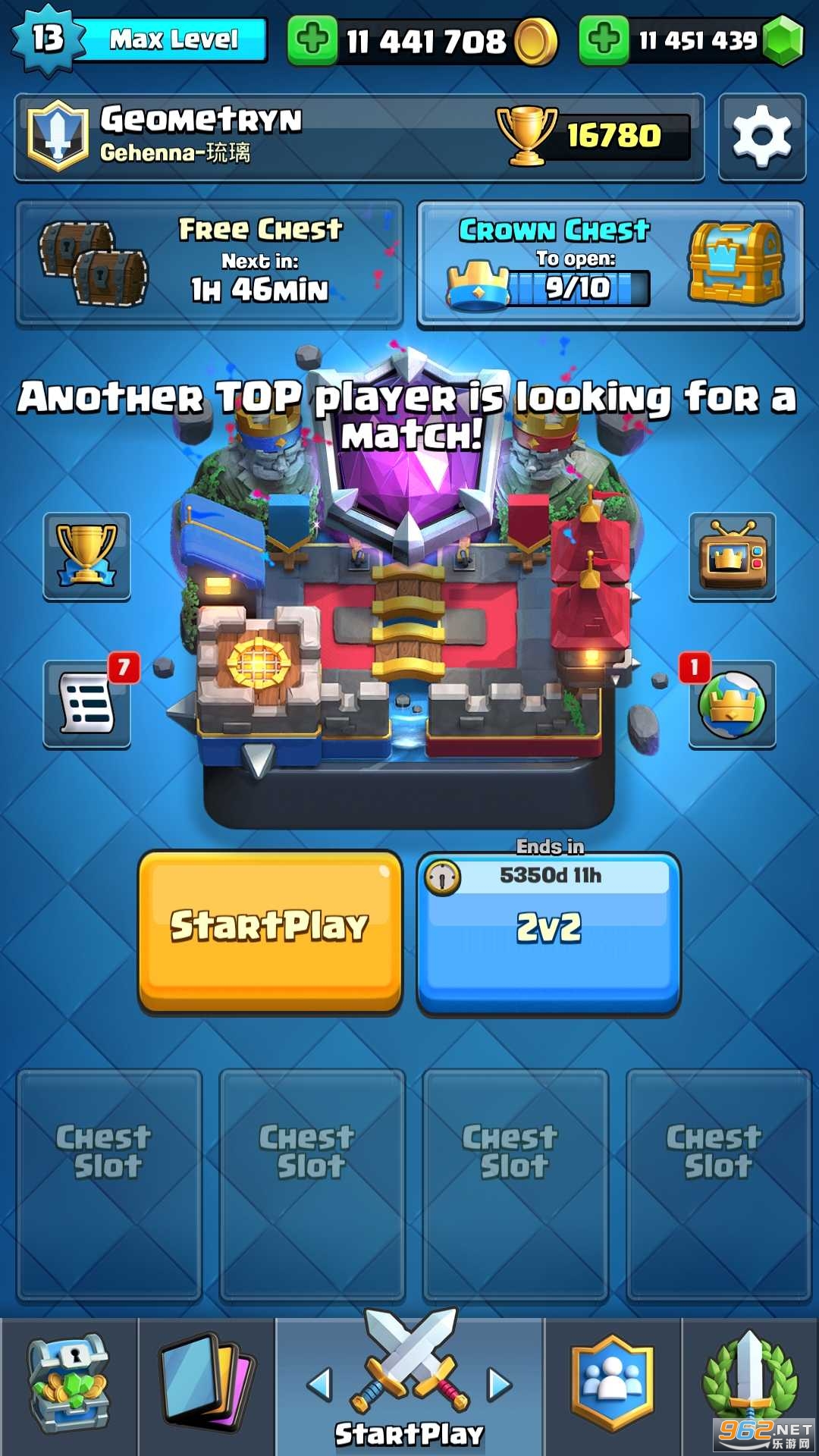819x1456 pixels.
Task: Open the globe crown events icon
Action: click(732, 704)
